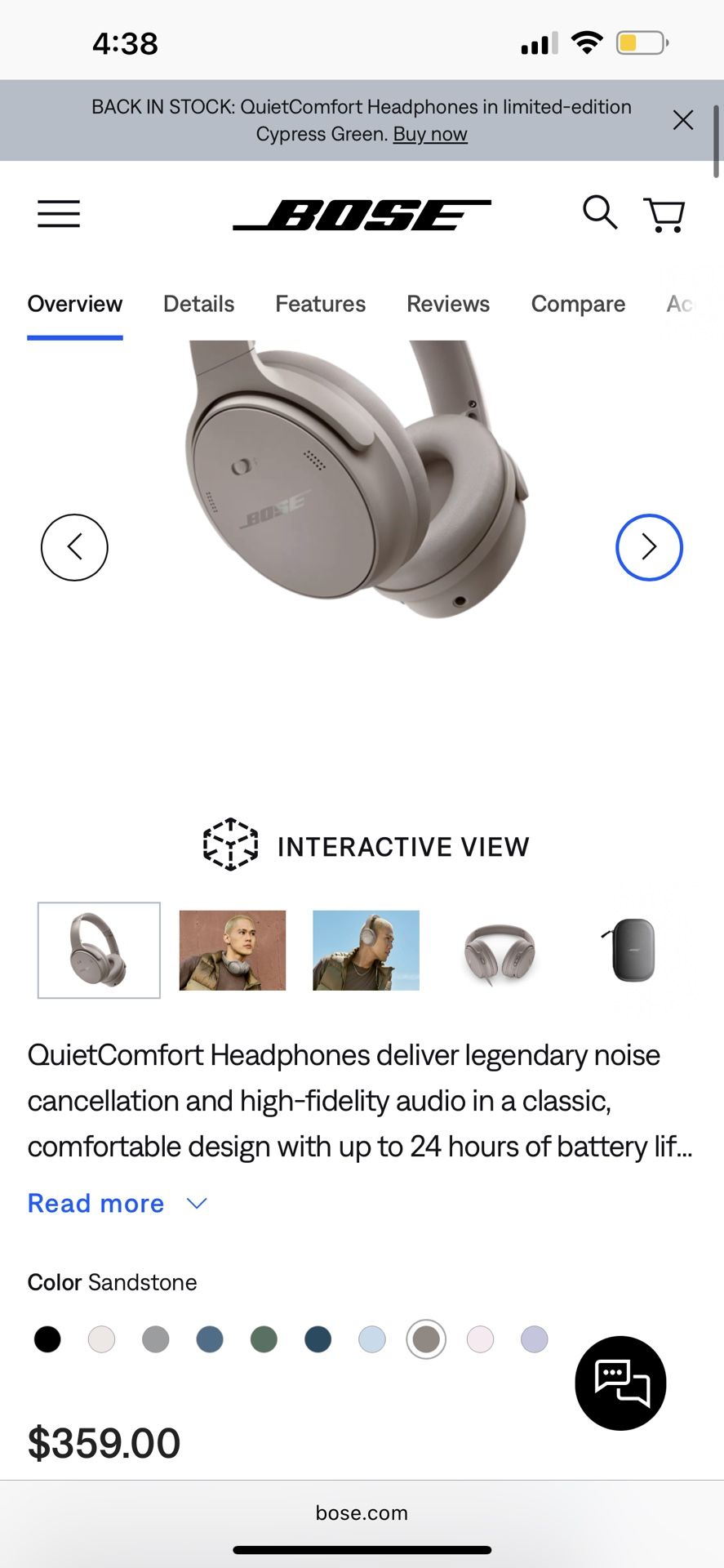The image size is (724, 1568).
Task: Open the shopping cart
Action: [x=664, y=214]
